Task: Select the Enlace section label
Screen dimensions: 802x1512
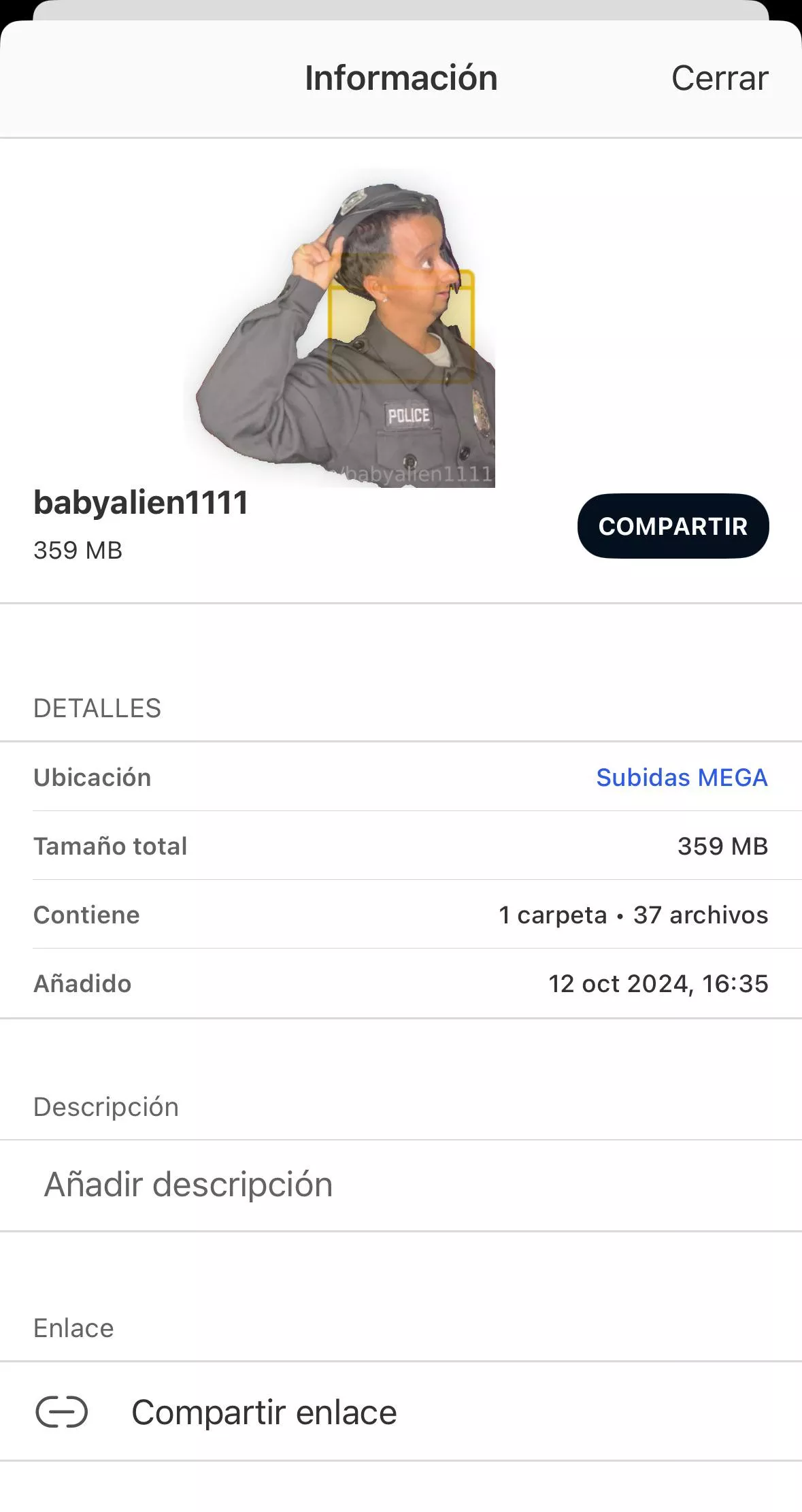Action: 73,1327
